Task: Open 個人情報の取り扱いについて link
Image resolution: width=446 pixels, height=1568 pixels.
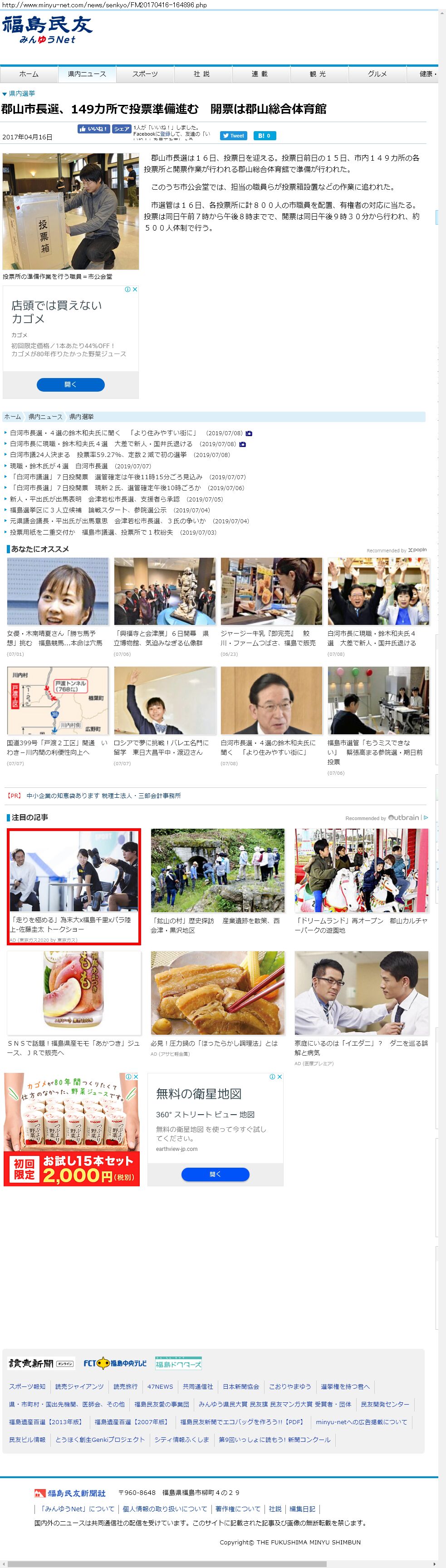Action: click(164, 1509)
